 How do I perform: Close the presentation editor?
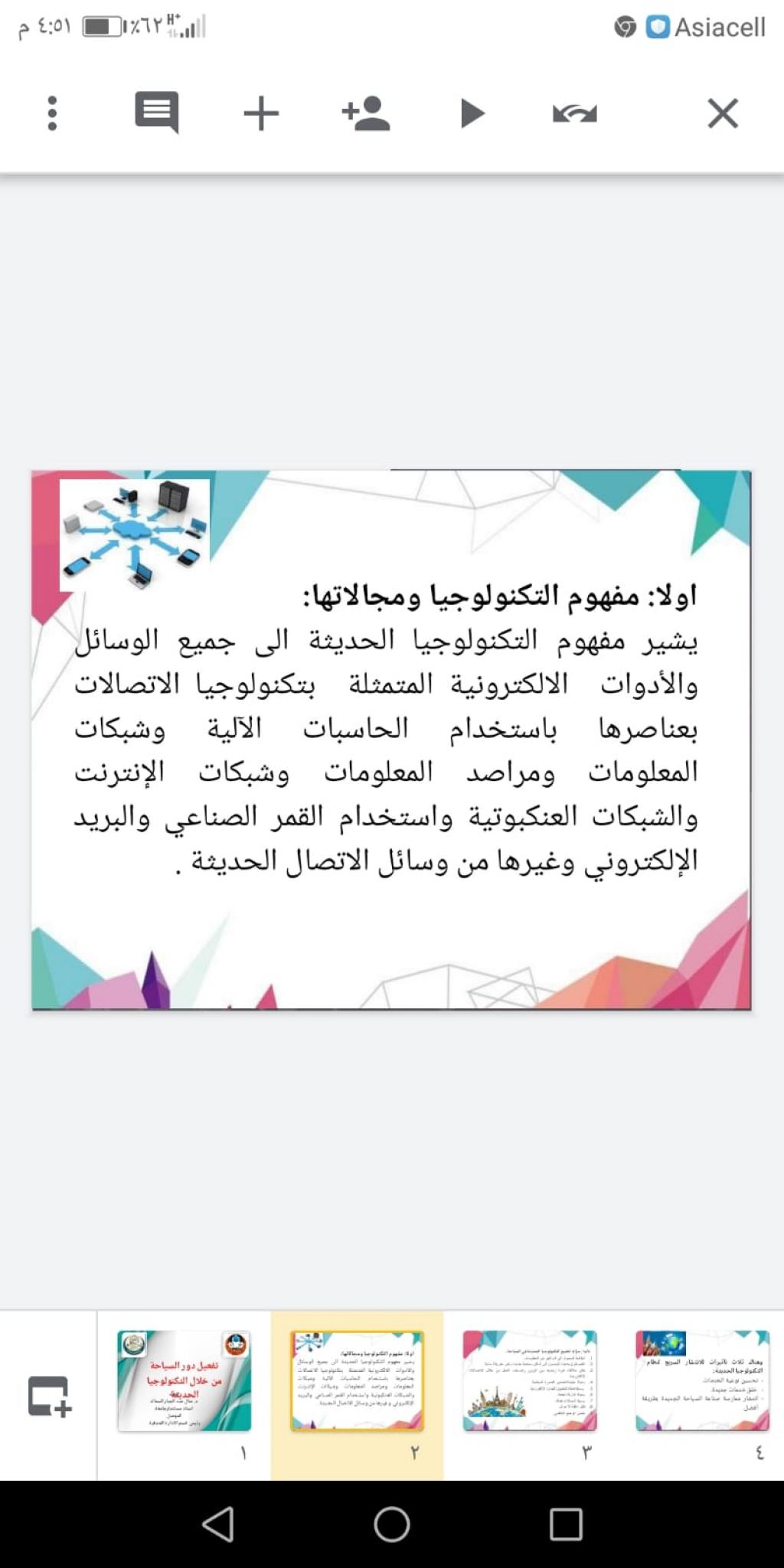pos(723,113)
